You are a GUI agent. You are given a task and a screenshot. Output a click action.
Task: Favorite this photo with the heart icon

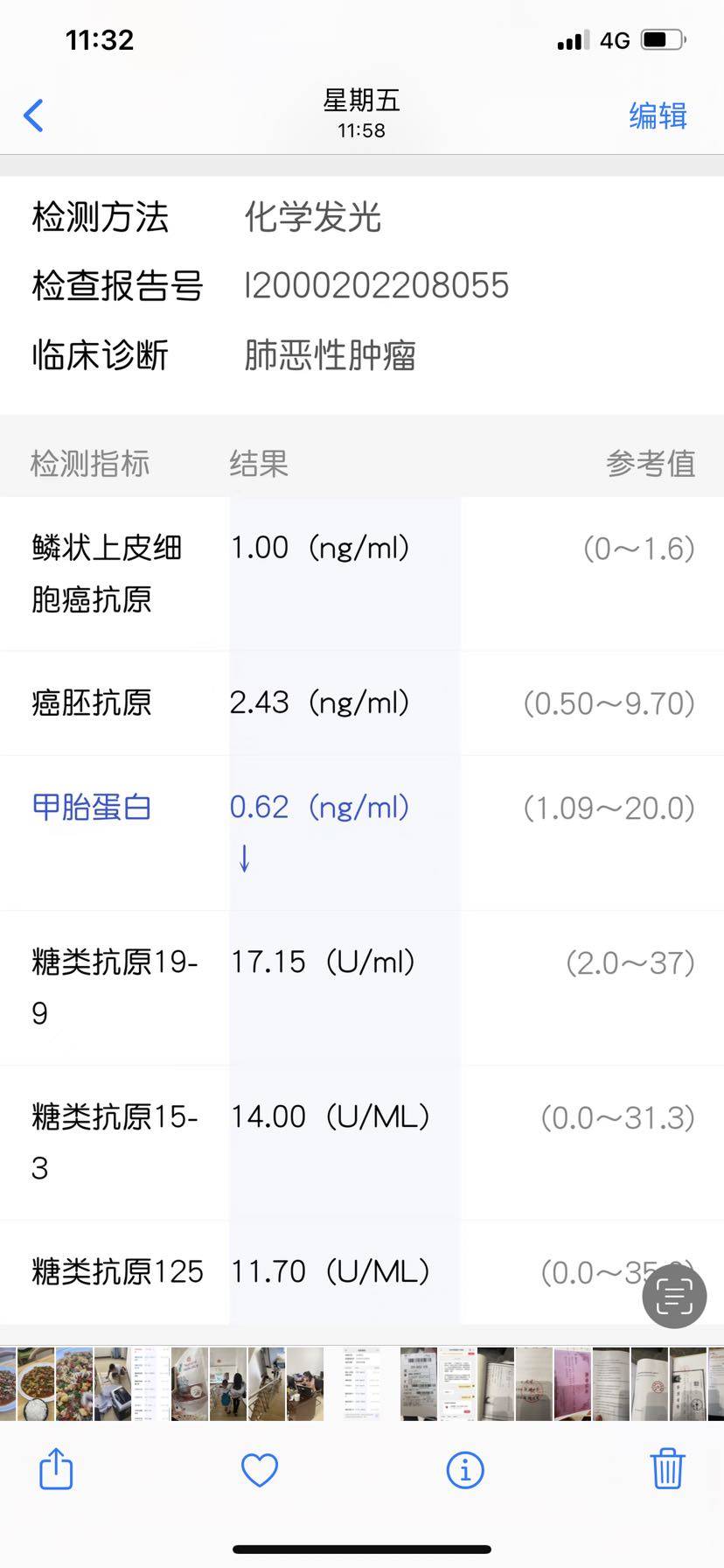[259, 1470]
